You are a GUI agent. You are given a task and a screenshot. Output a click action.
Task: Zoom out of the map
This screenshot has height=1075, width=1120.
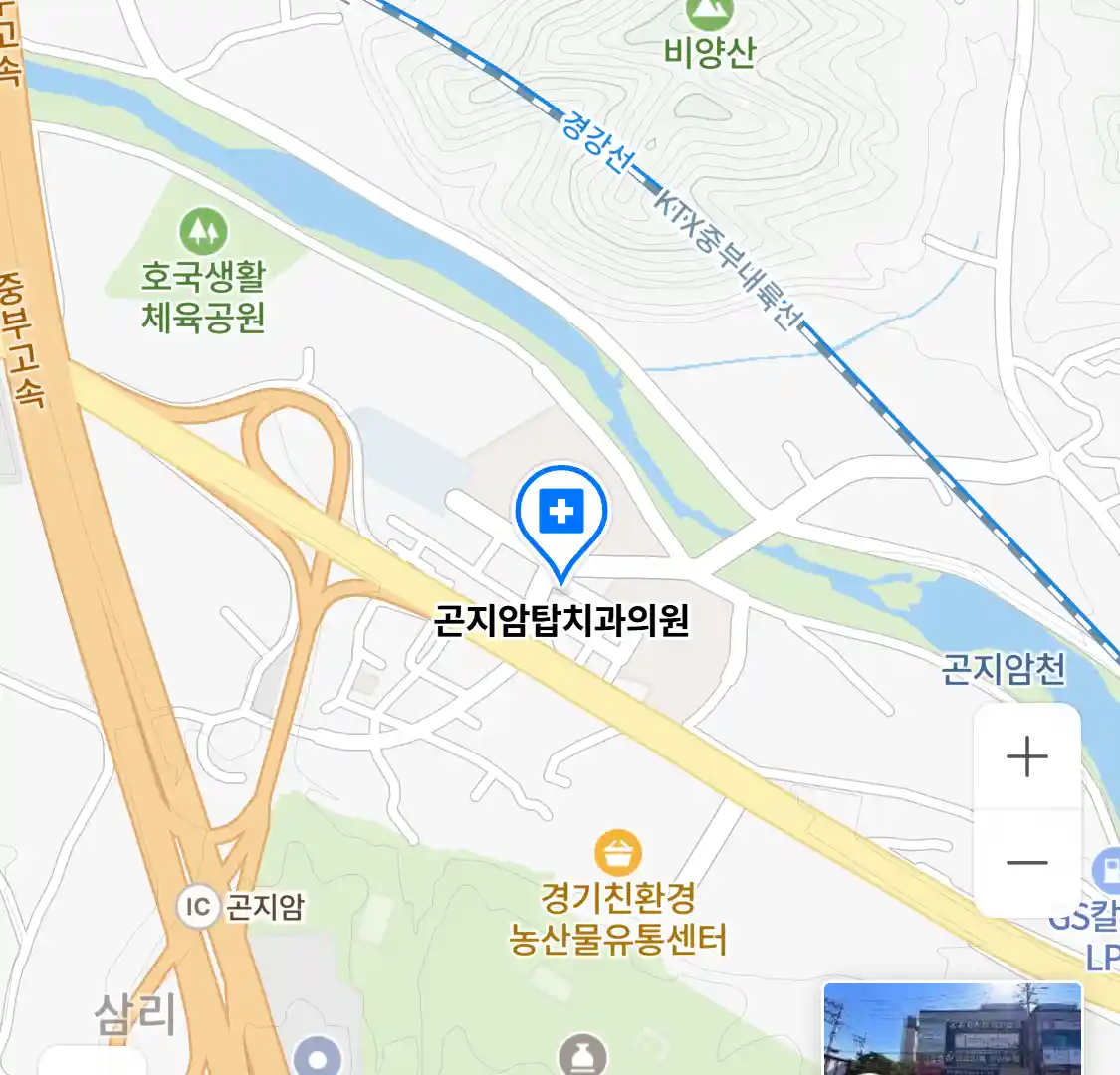pos(1026,862)
